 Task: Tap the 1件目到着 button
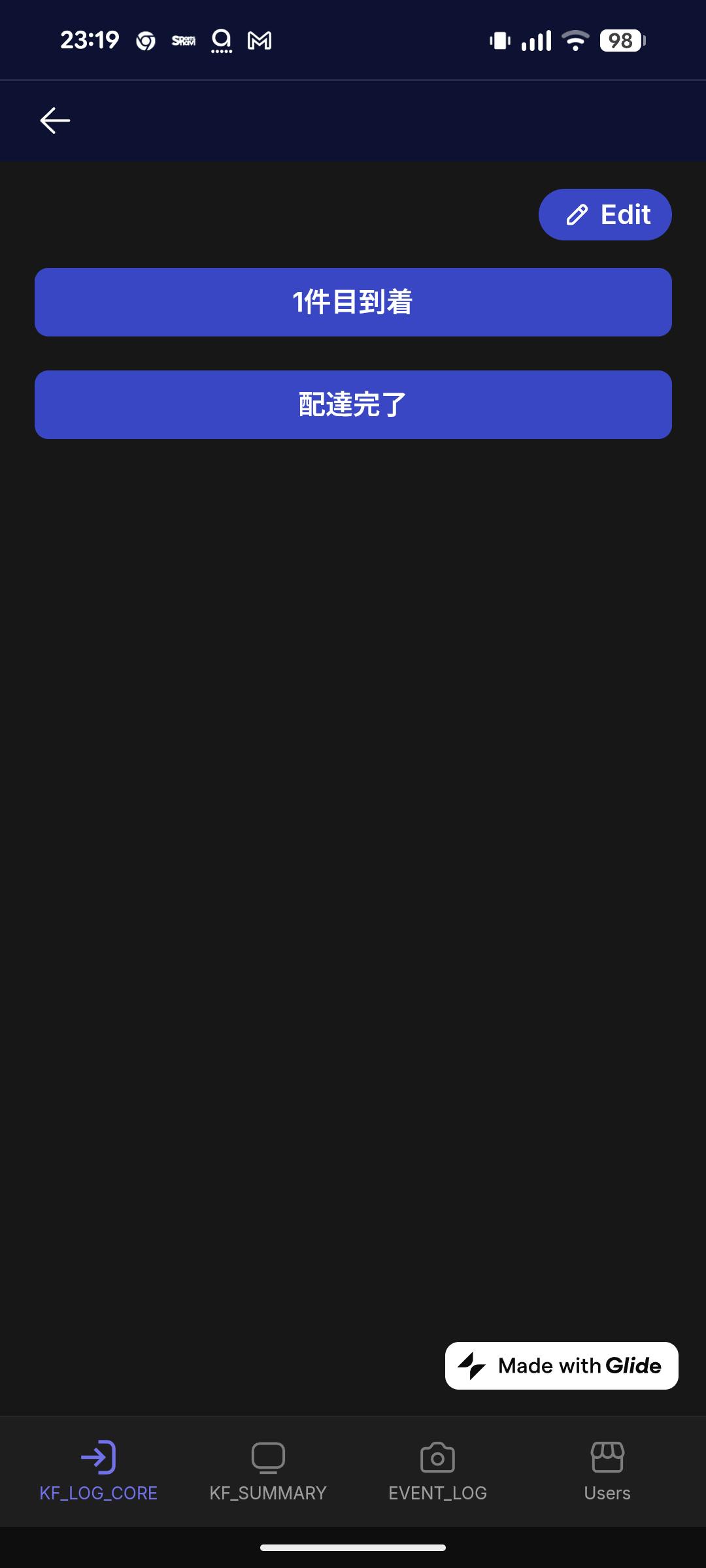(x=353, y=302)
